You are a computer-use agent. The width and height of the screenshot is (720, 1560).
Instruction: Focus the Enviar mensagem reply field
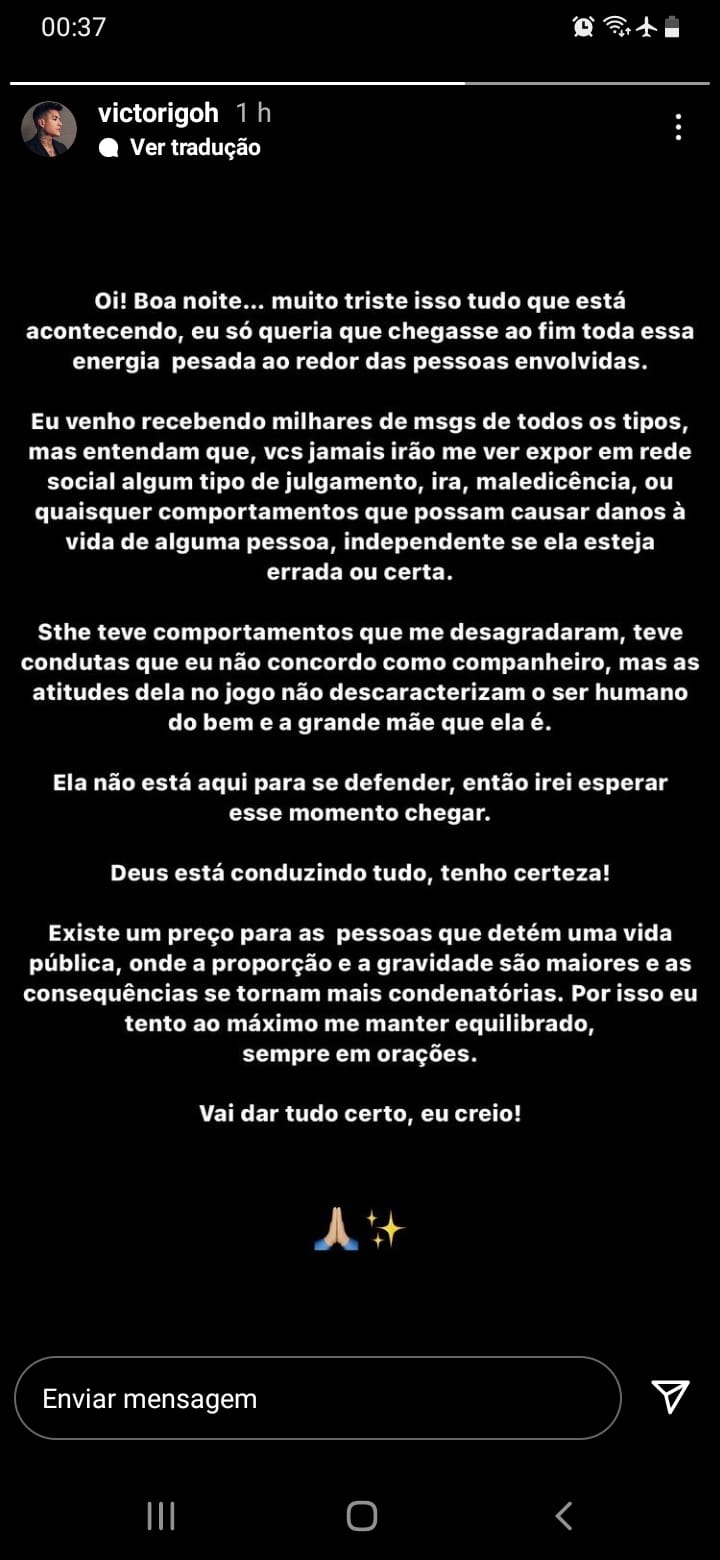point(318,1398)
